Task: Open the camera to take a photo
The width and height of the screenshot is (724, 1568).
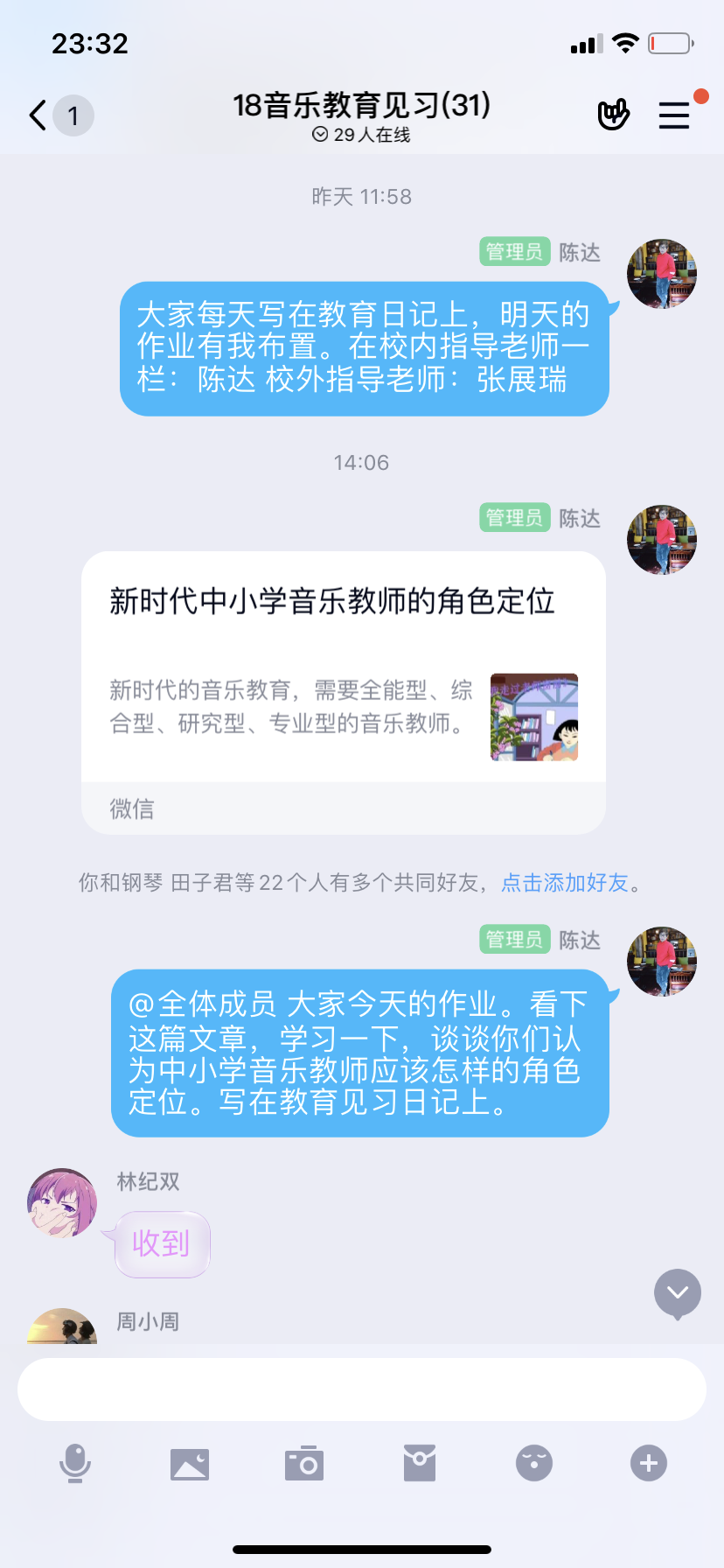Action: [304, 1463]
